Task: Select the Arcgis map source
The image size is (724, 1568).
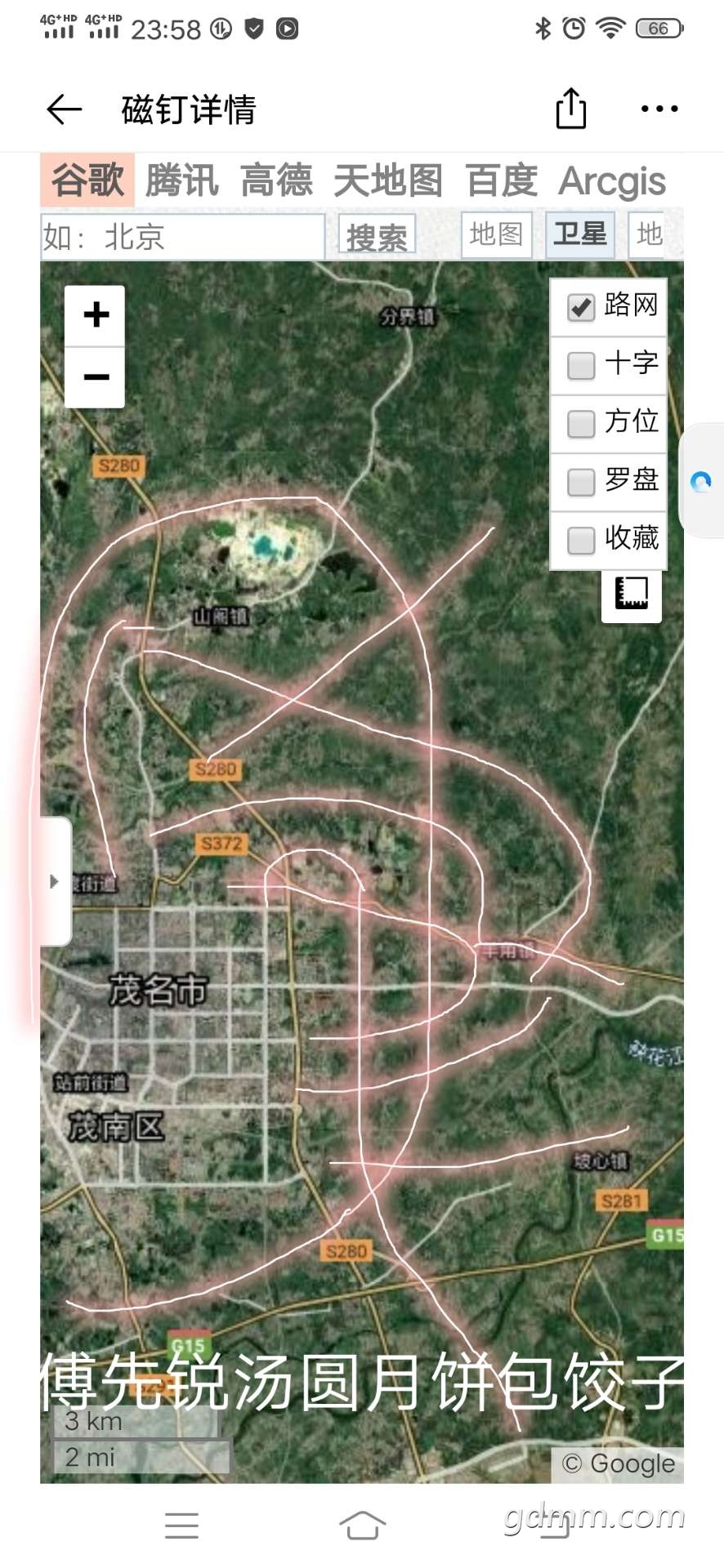Action: (x=612, y=180)
